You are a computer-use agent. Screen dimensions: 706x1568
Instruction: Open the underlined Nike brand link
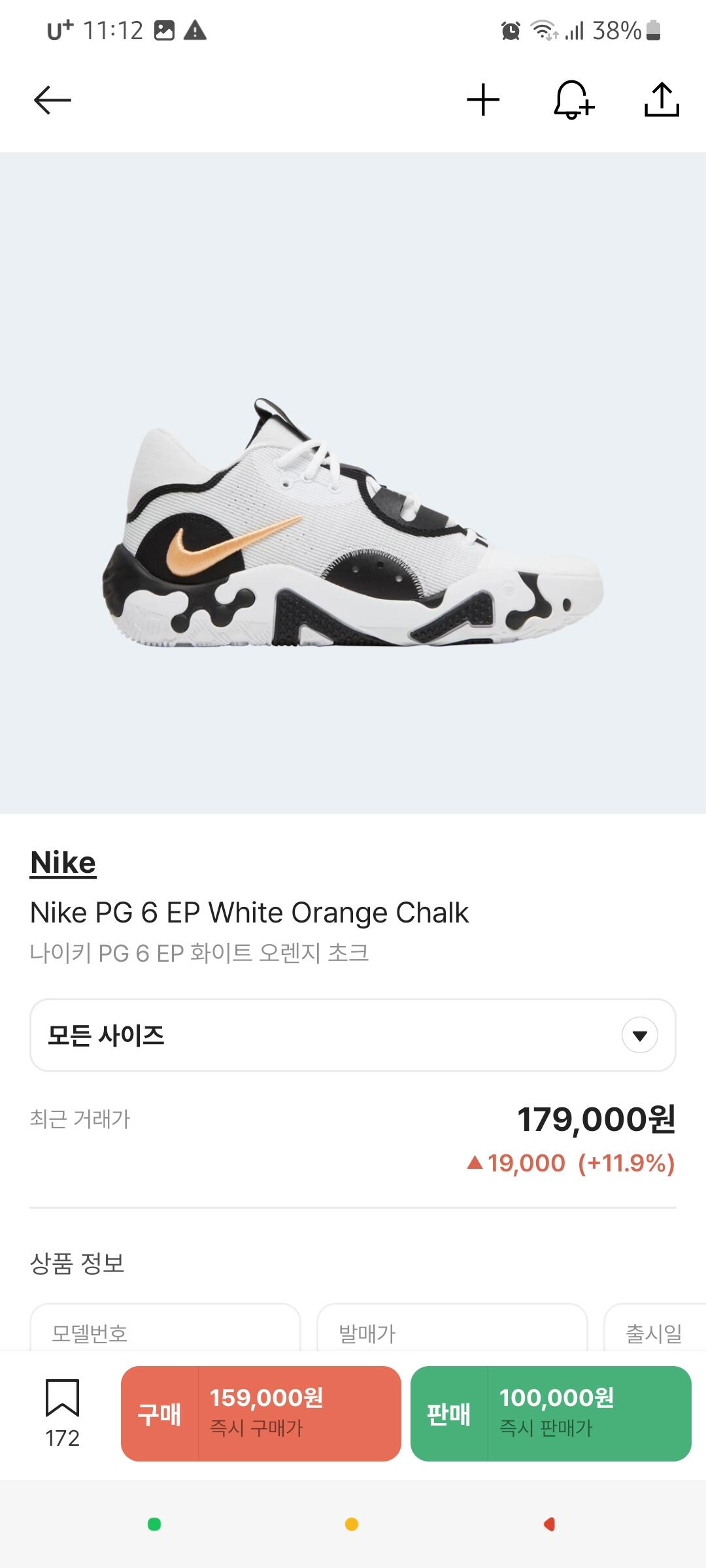click(x=63, y=862)
